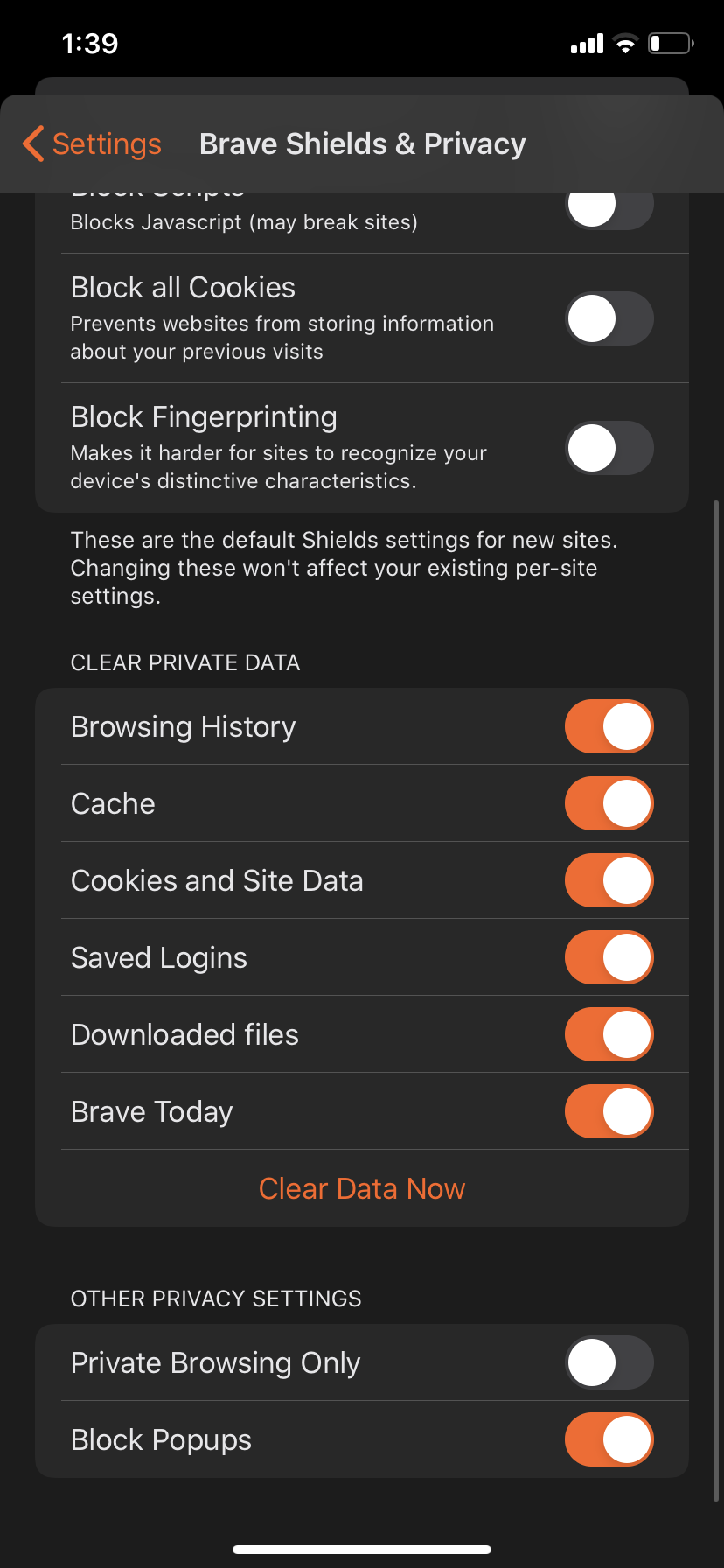Viewport: 724px width, 1568px height.
Task: Turn on Block Fingerprinting
Action: click(609, 448)
